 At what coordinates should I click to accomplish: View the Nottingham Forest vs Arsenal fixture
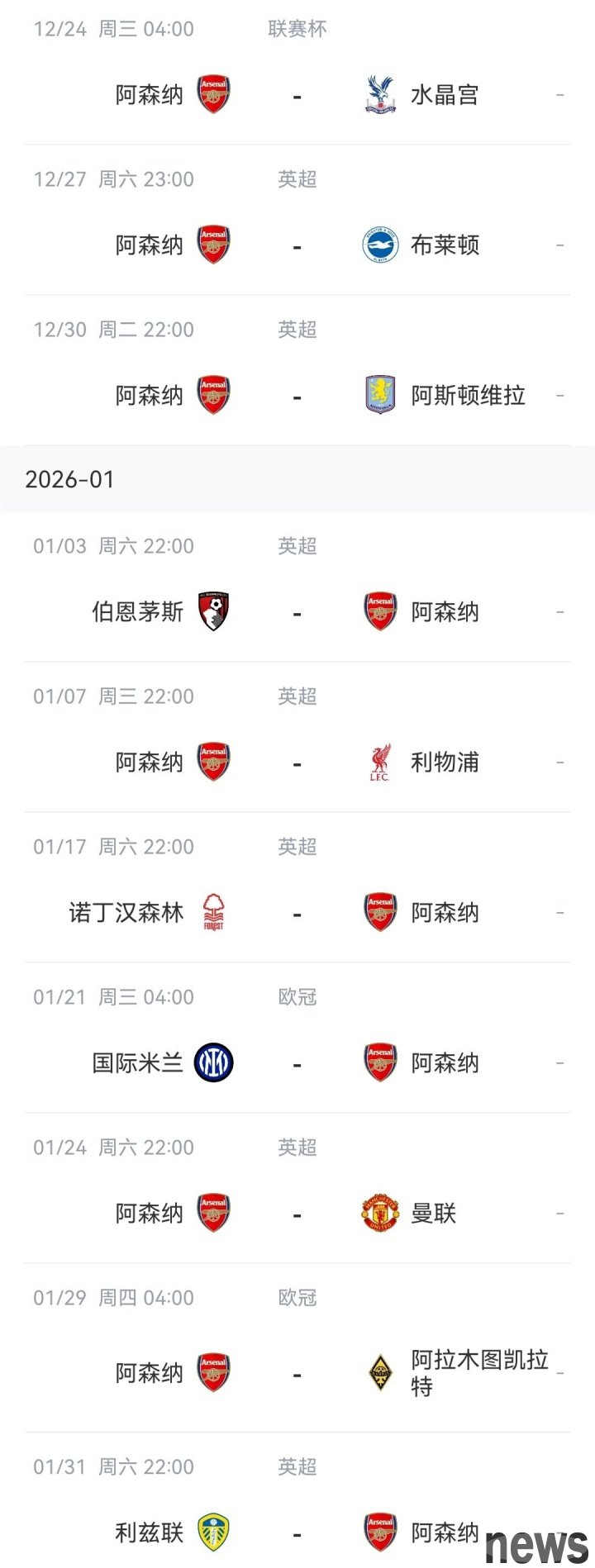(297, 913)
